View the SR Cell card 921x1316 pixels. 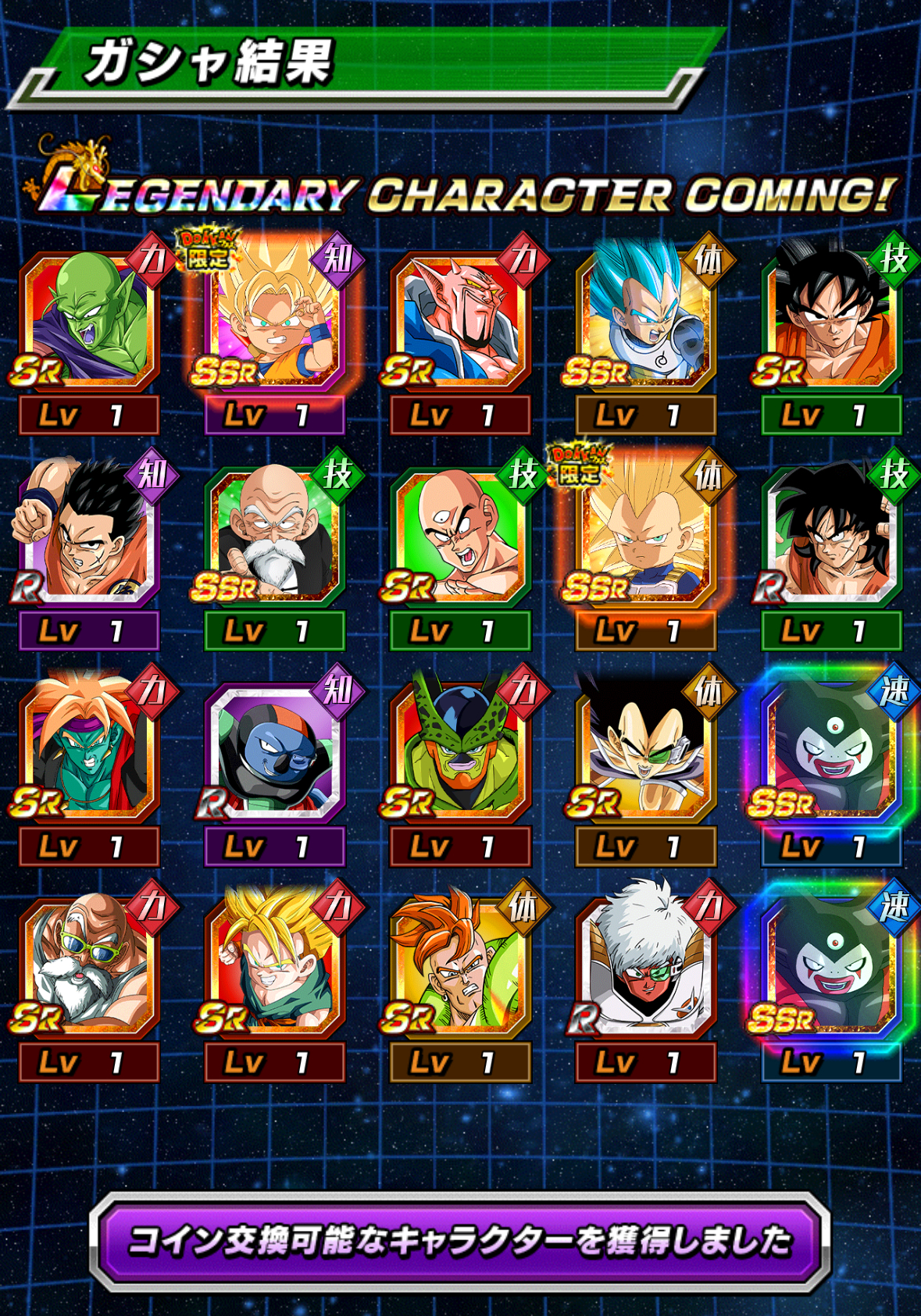(x=460, y=751)
